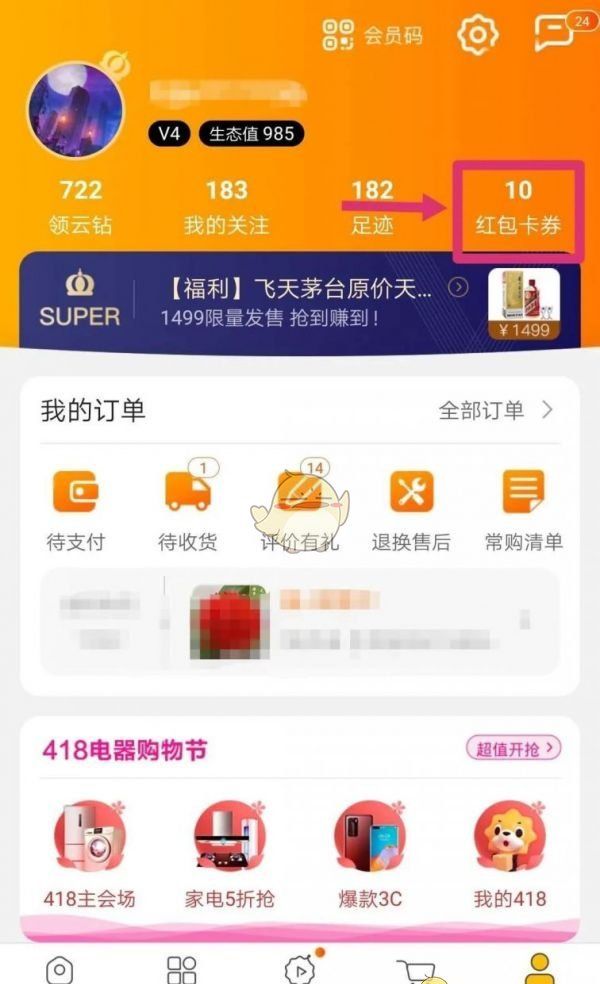
Task: Open the 会员码 member code
Action: (x=372, y=35)
